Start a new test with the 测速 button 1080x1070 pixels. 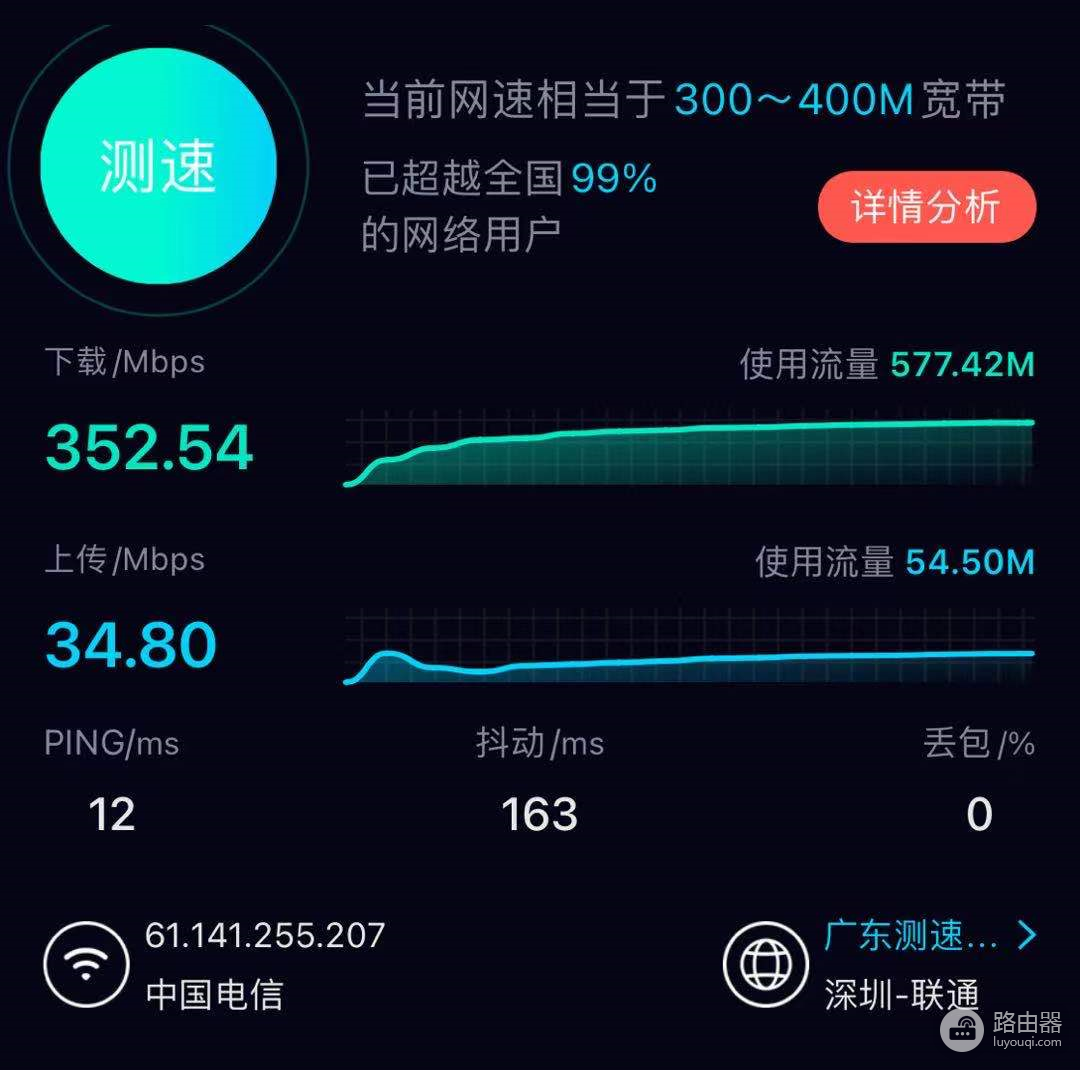coord(158,165)
